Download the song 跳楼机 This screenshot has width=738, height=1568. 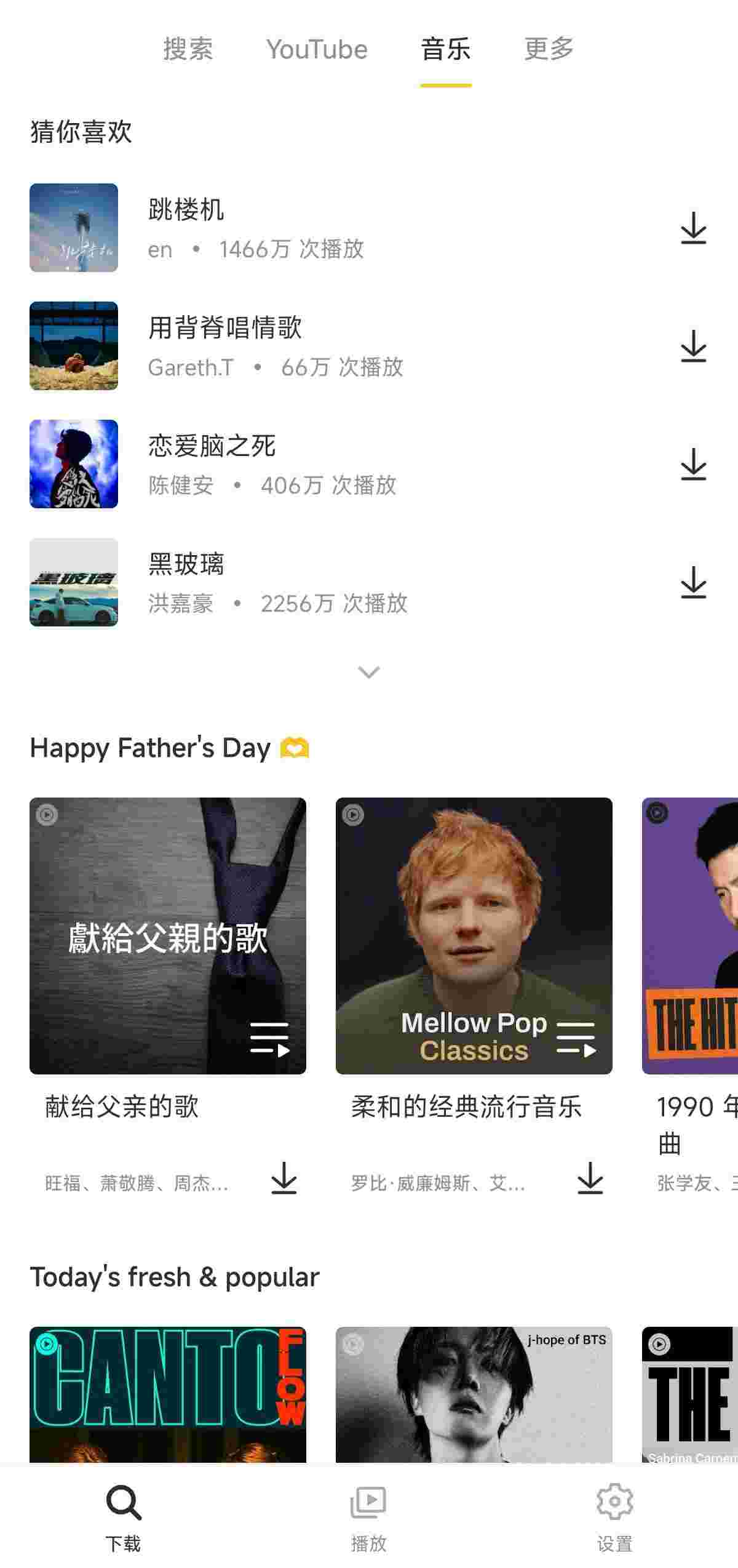pos(693,228)
